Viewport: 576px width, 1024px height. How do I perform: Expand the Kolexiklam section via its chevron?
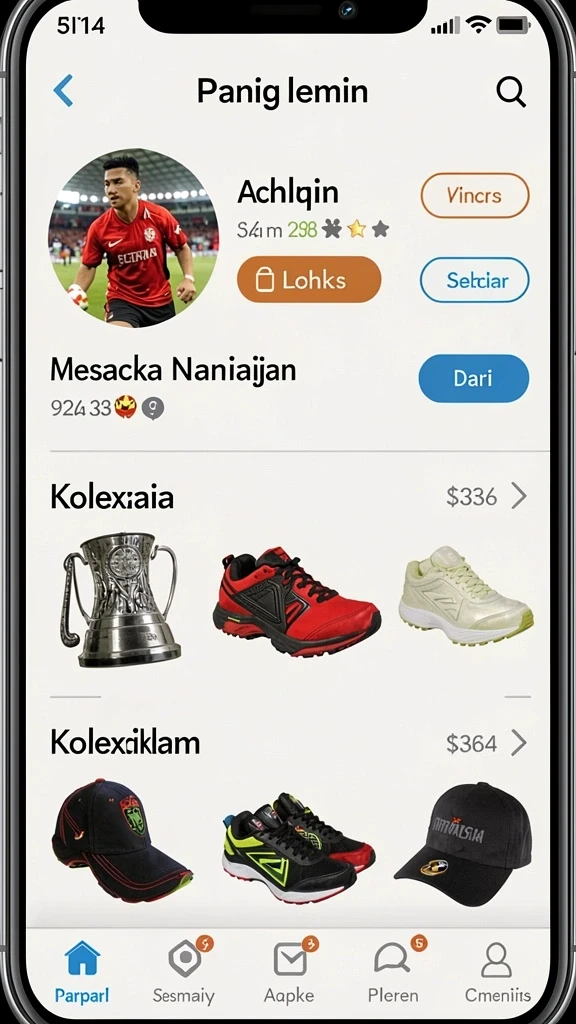click(x=519, y=743)
